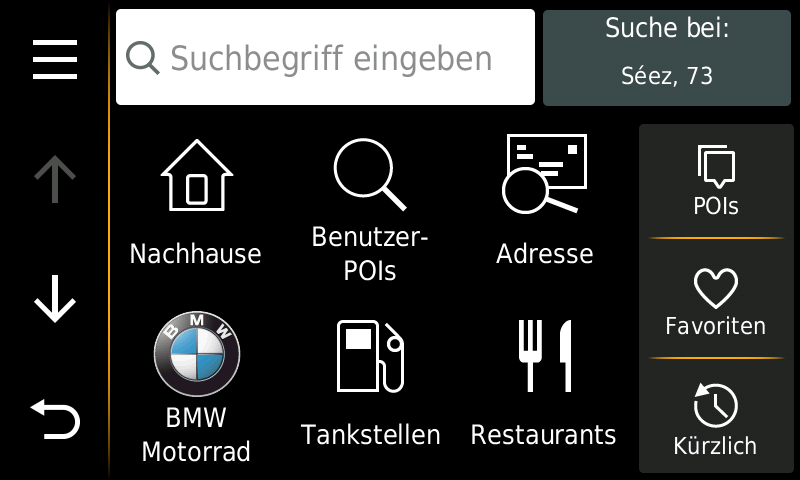
Task: Change search location Séez, 73
Action: click(x=666, y=58)
